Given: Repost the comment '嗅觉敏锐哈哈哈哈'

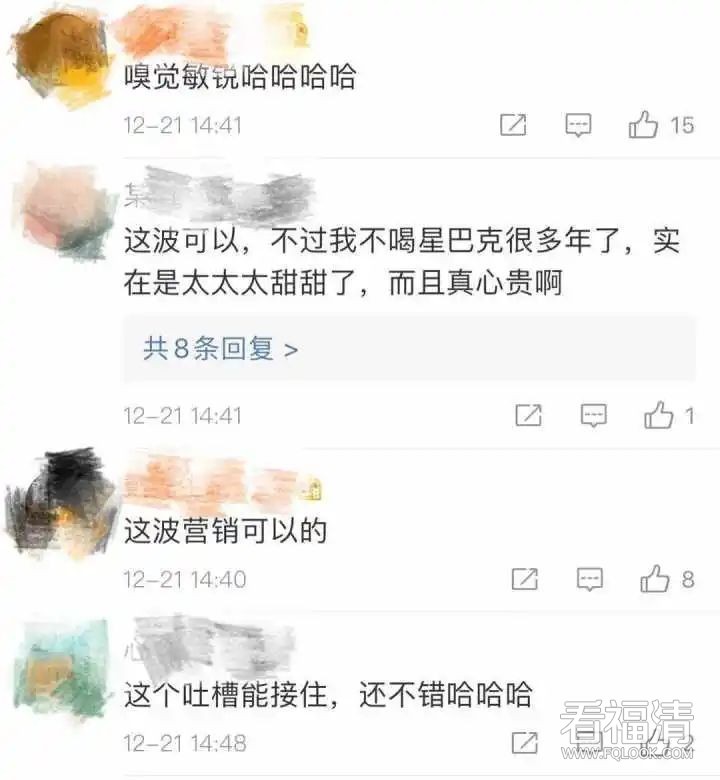Looking at the screenshot, I should pyautogui.click(x=512, y=125).
